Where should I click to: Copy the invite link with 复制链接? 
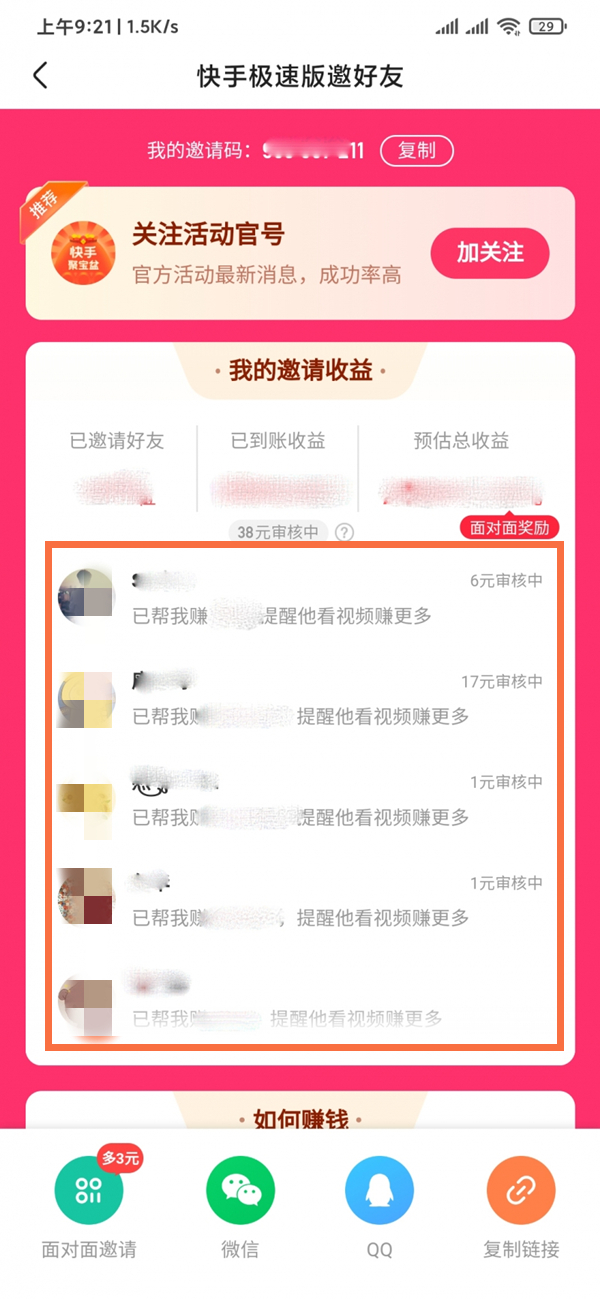520,1190
